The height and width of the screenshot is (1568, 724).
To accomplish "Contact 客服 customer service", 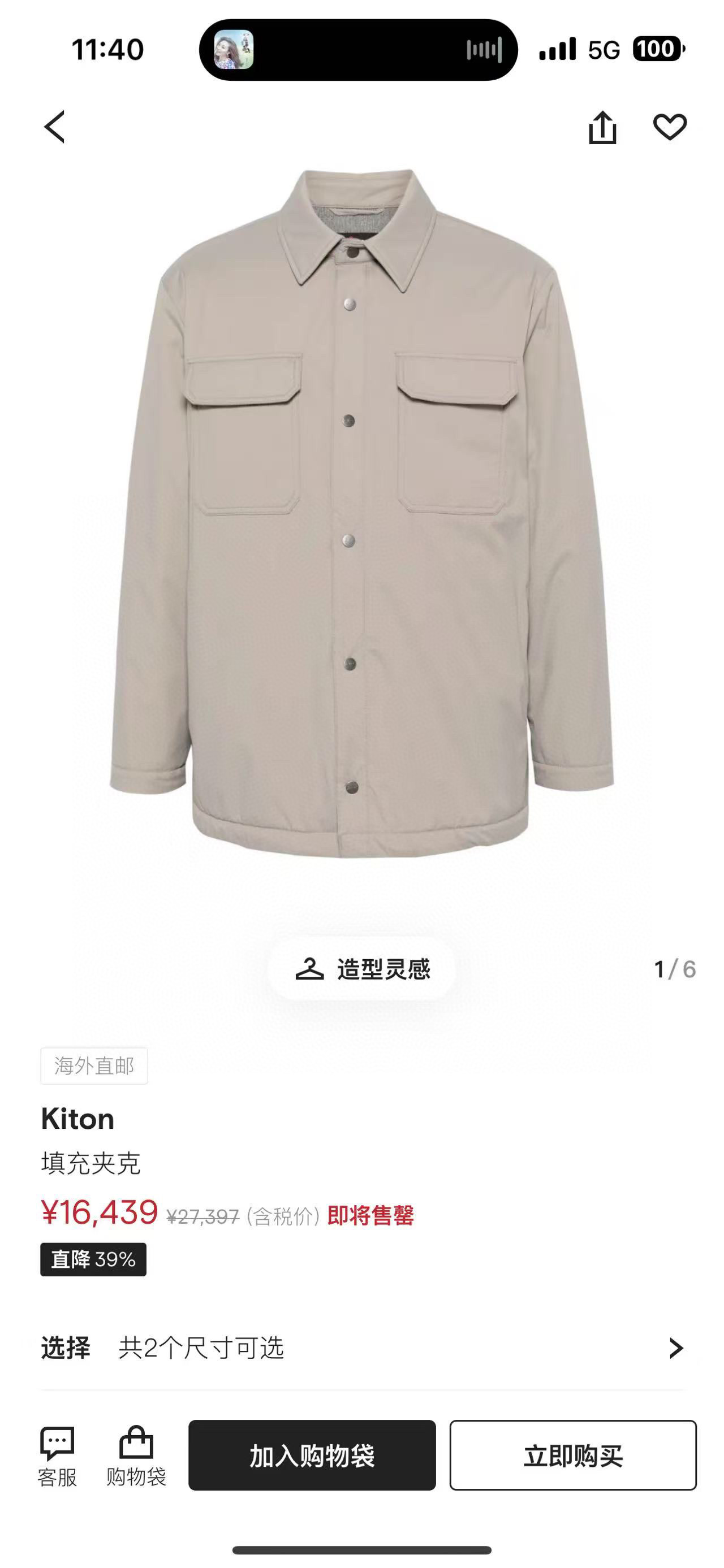I will coord(57,1455).
